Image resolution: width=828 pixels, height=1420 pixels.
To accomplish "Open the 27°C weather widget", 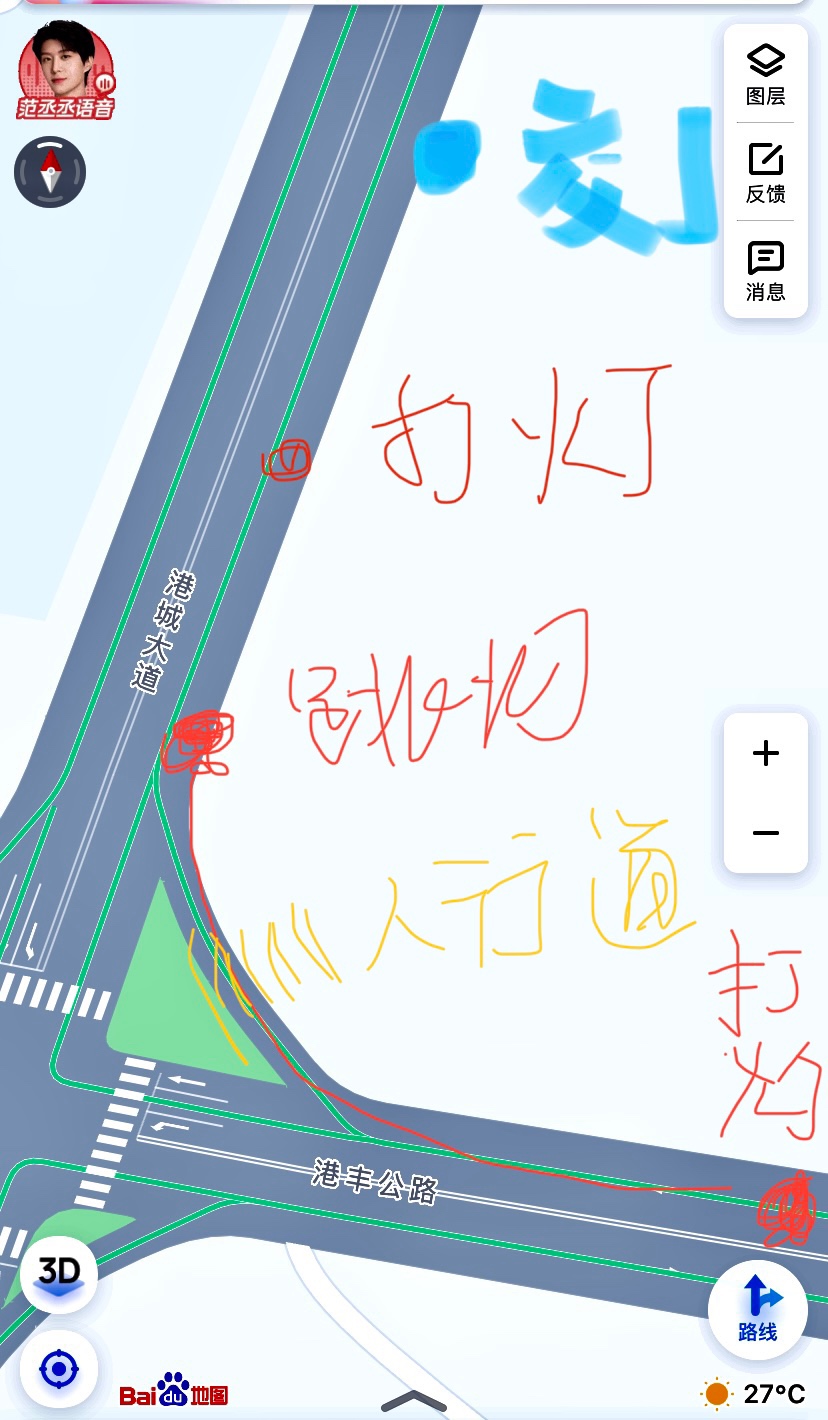I will tap(754, 1393).
